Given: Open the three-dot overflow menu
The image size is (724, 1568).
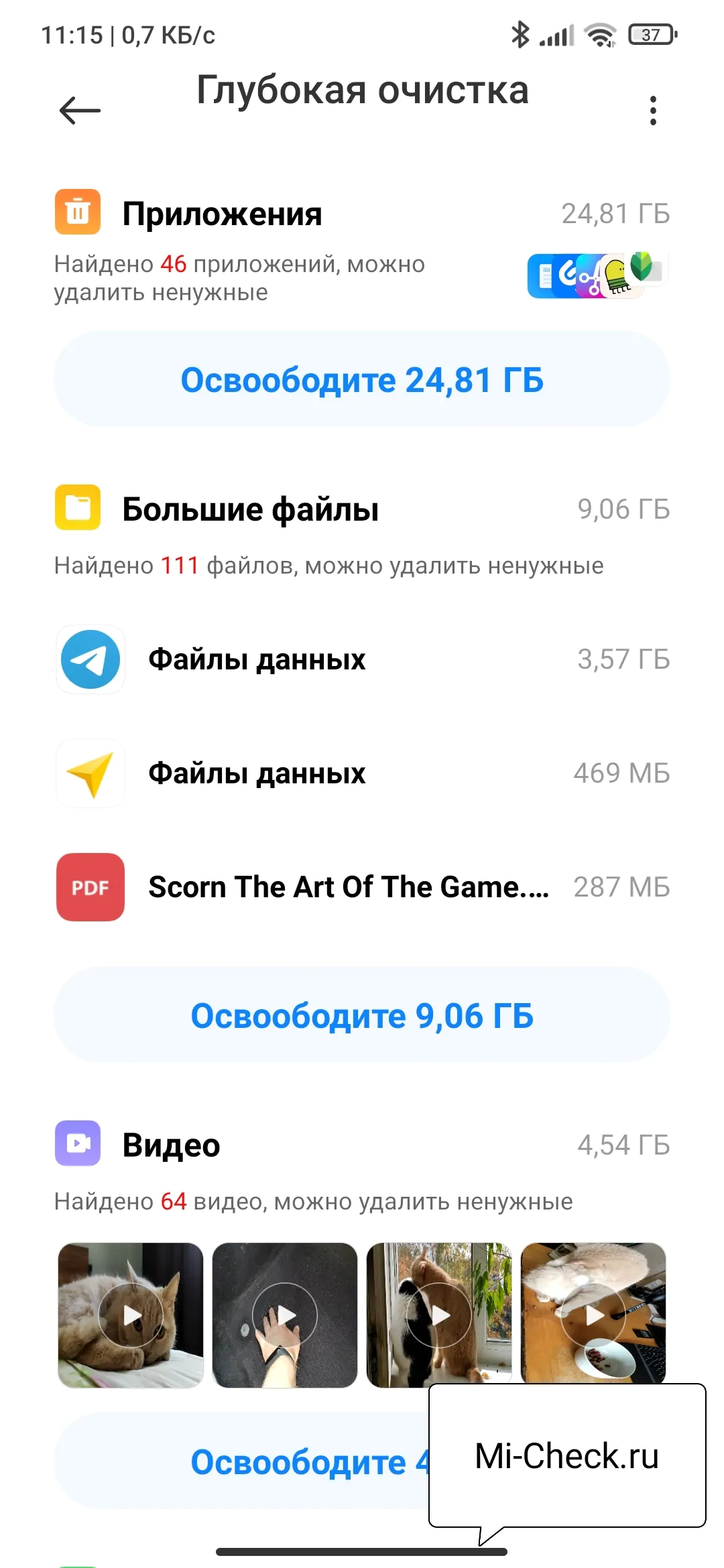Looking at the screenshot, I should click(653, 111).
